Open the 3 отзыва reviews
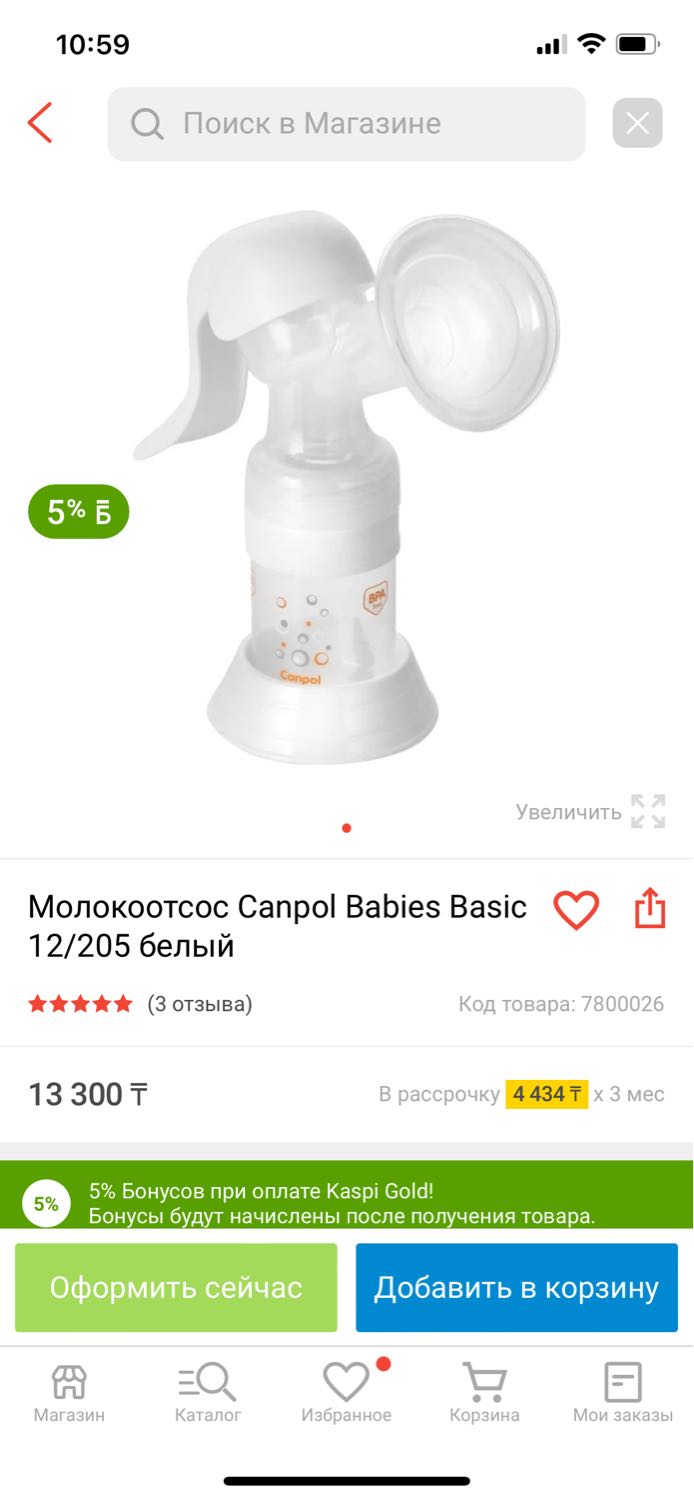Viewport: 694px width, 1500px height. point(199,1003)
